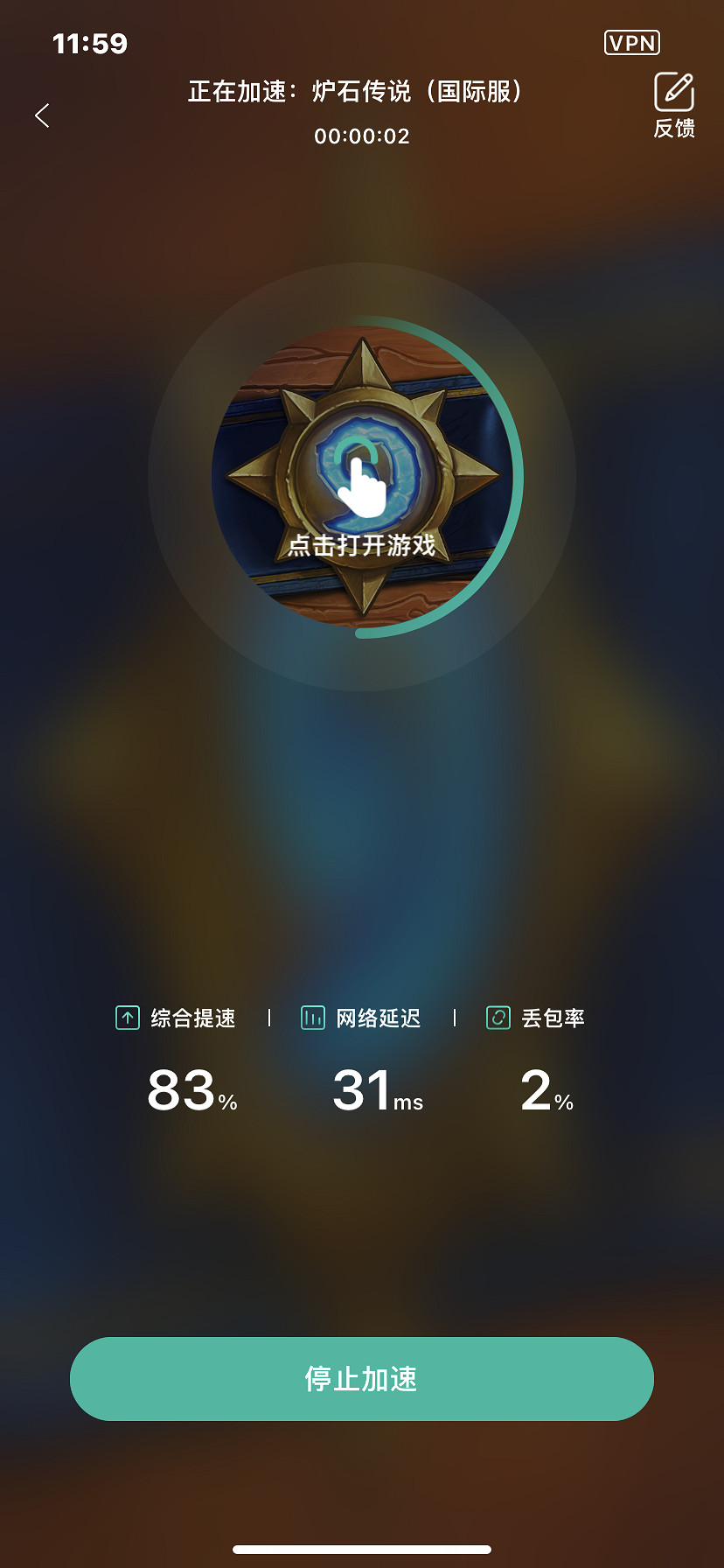Select the 综合提速 stats label
724x1568 pixels.
(x=192, y=1018)
